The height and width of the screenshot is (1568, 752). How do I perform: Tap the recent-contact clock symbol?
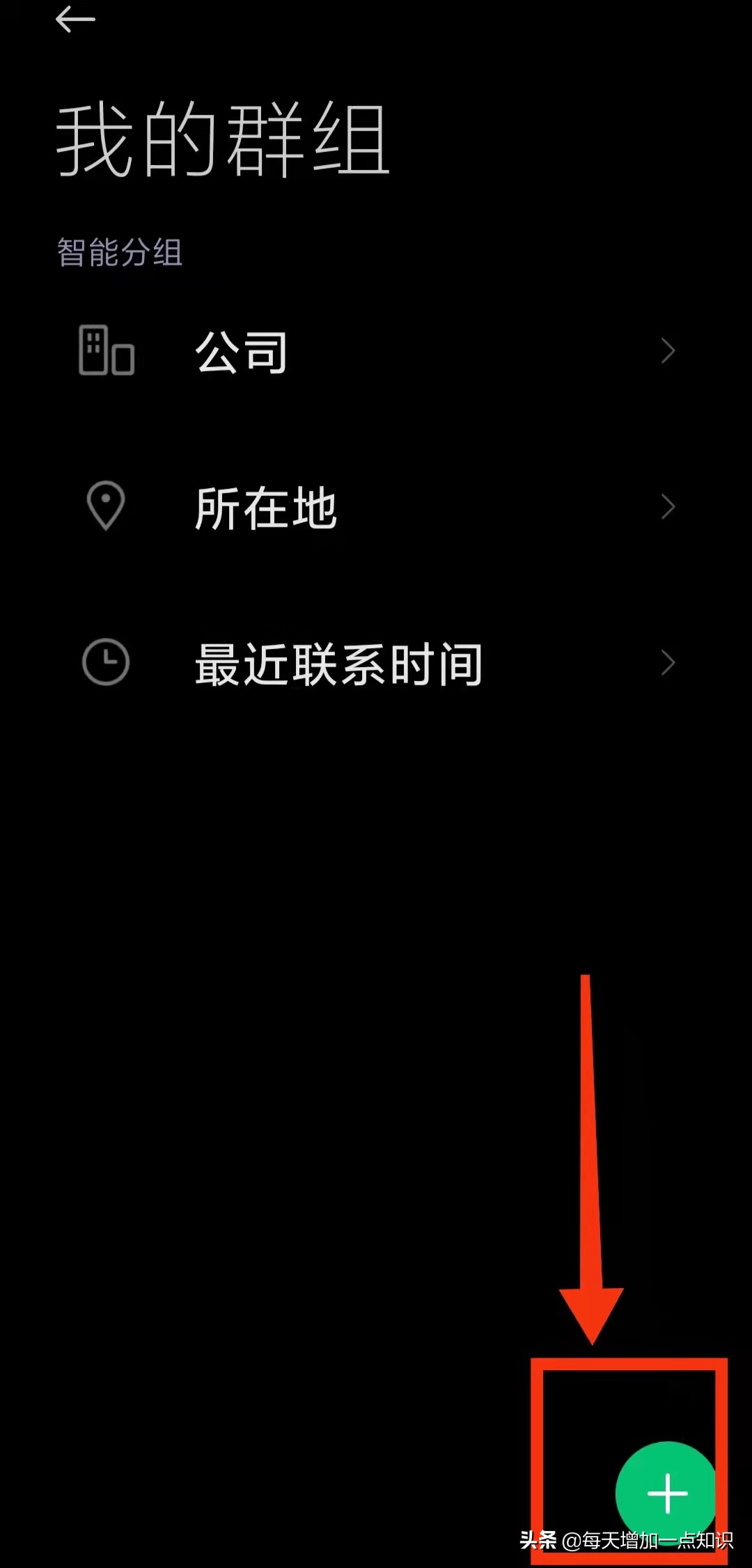[x=106, y=663]
